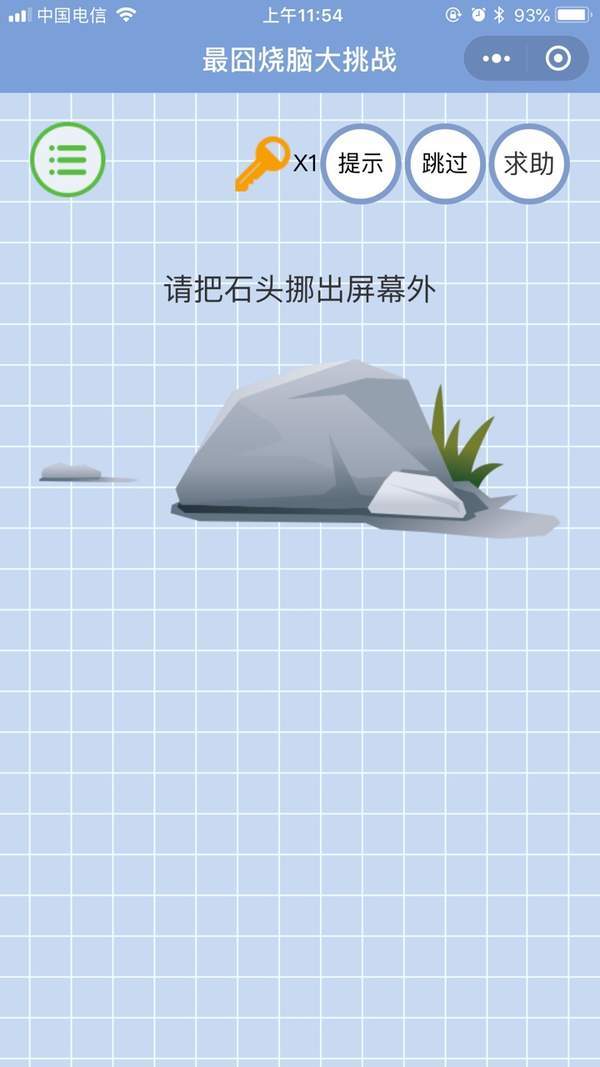
Task: Close the mini program with the circle icon
Action: pos(558,59)
